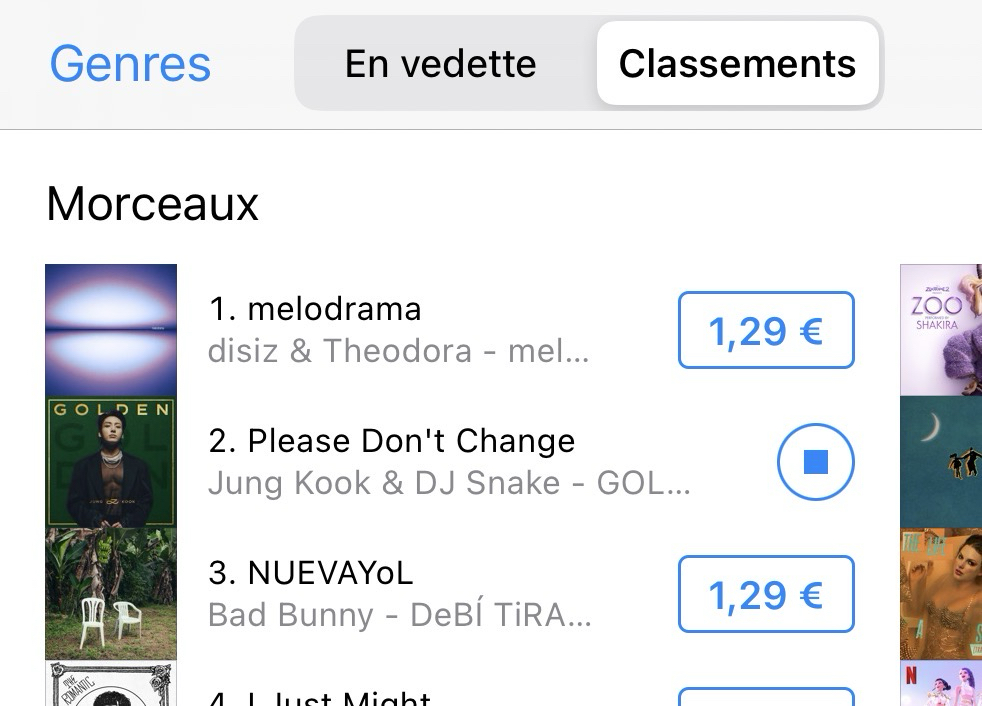Stop the Please Don't Change preview

[816, 462]
